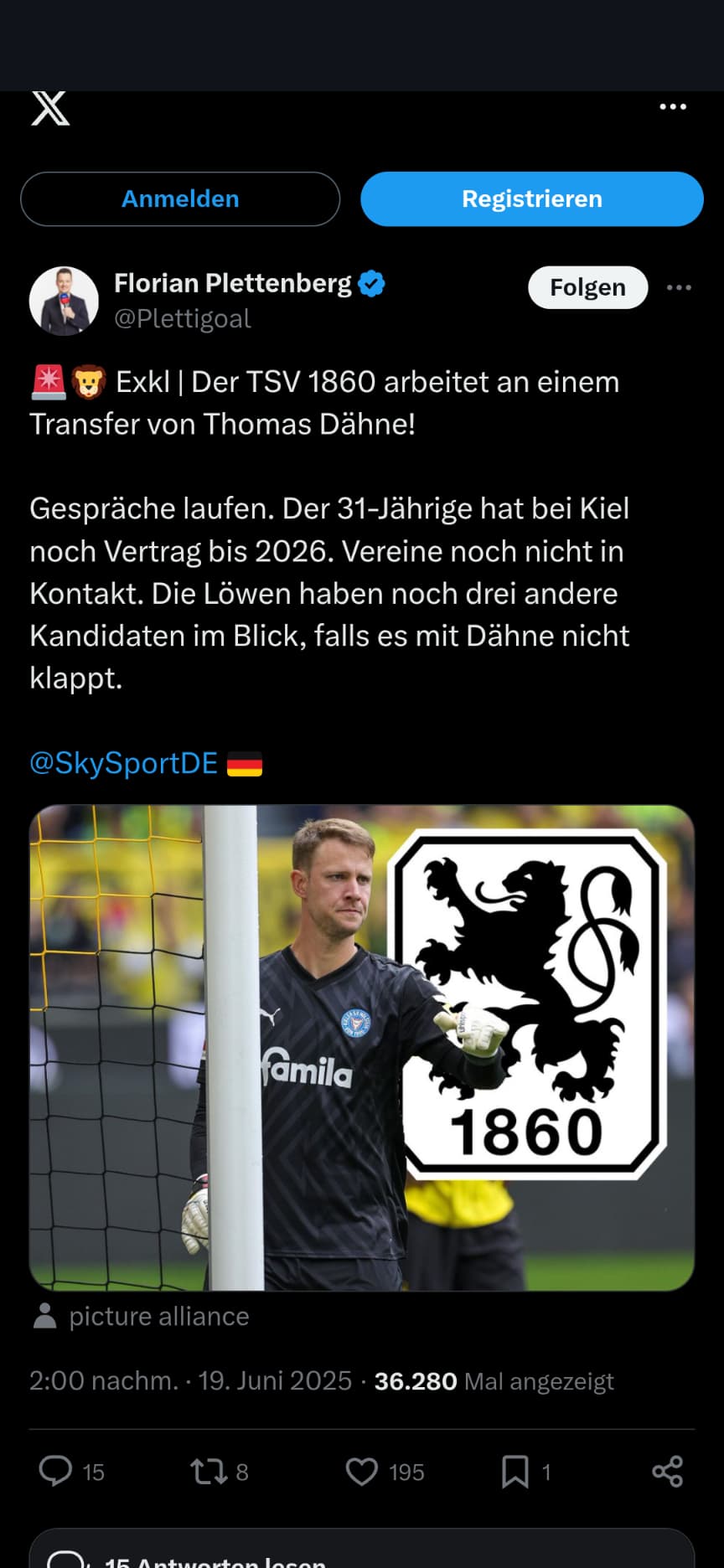Read the 15 Antworten lesen replies
The height and width of the screenshot is (1568, 724).
362,1556
